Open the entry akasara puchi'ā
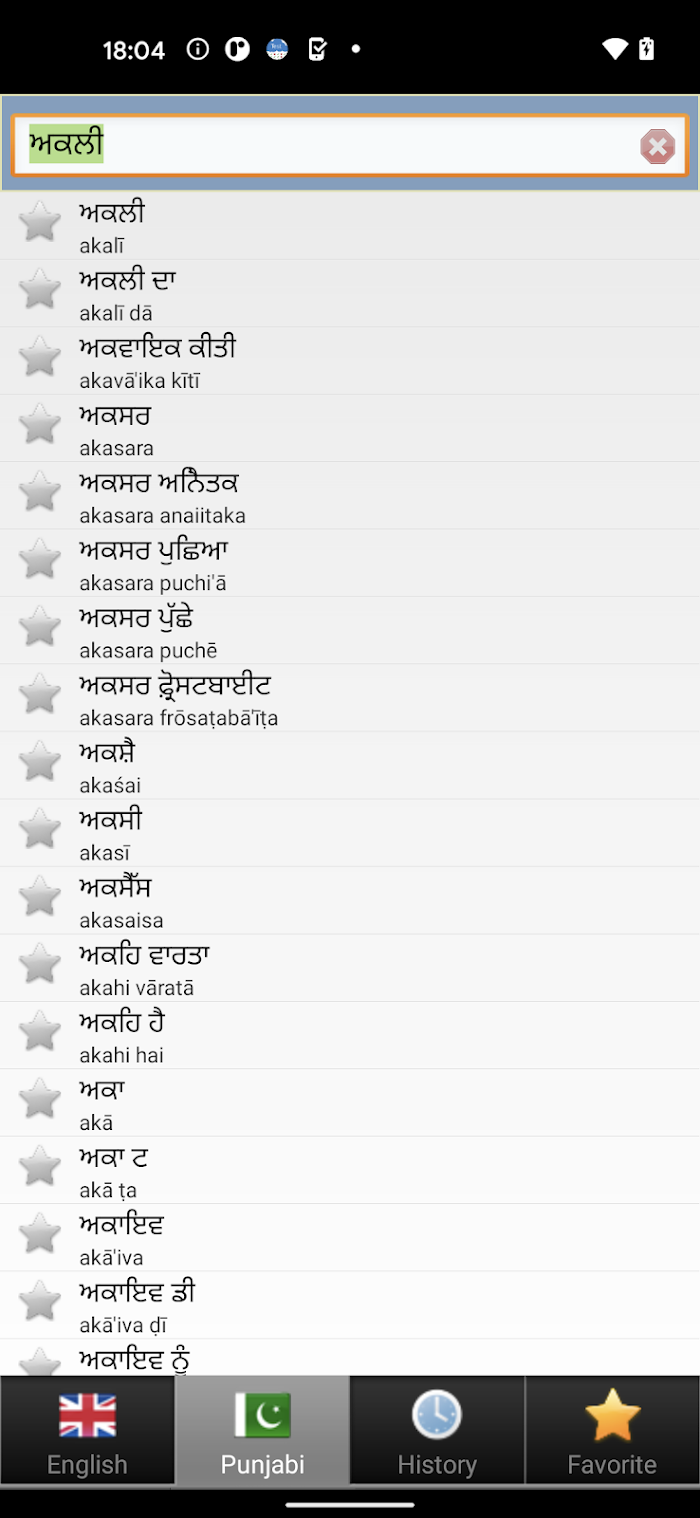 350,563
